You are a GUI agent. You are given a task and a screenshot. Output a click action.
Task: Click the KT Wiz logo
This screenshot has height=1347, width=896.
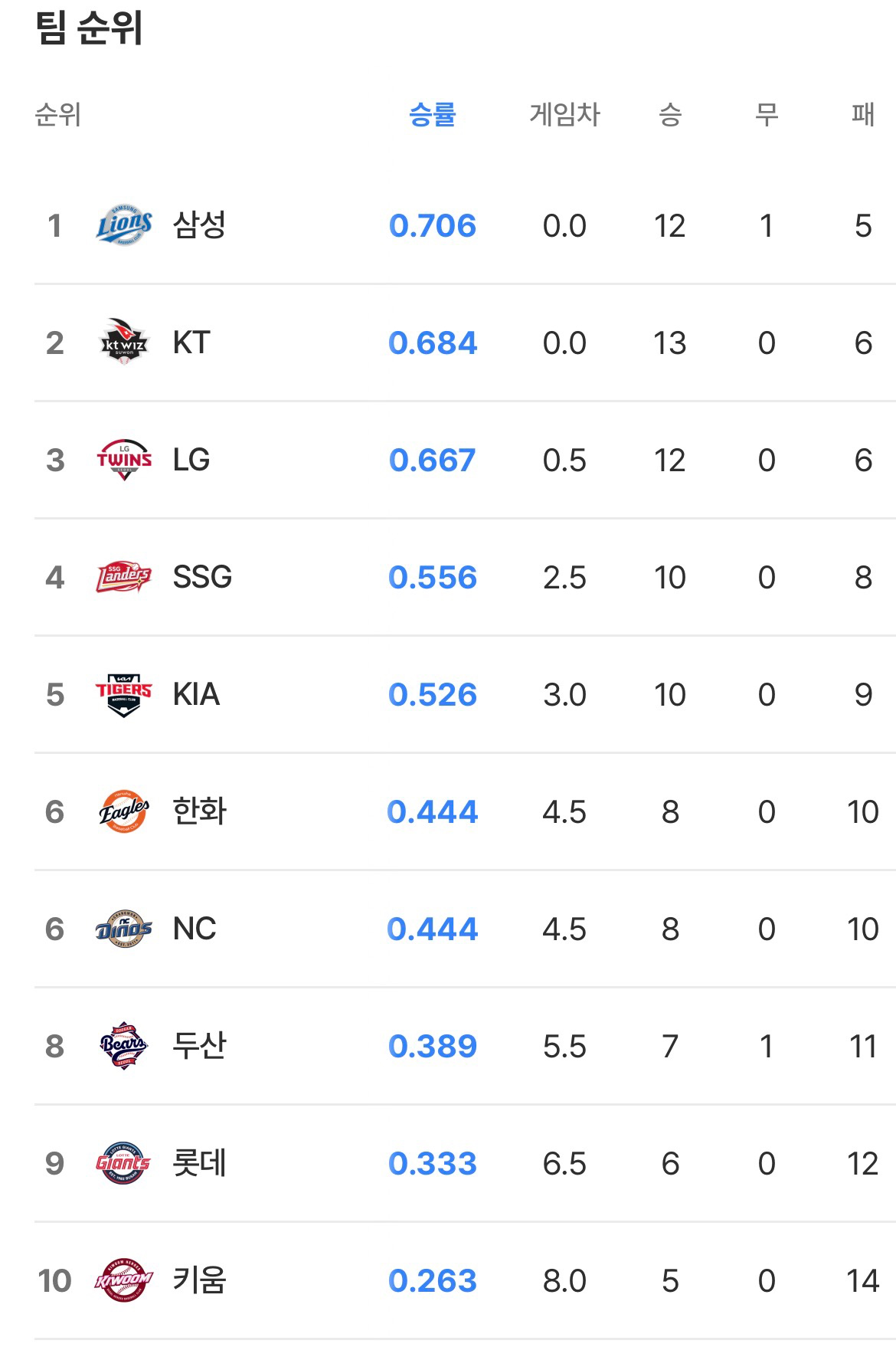pos(123,342)
